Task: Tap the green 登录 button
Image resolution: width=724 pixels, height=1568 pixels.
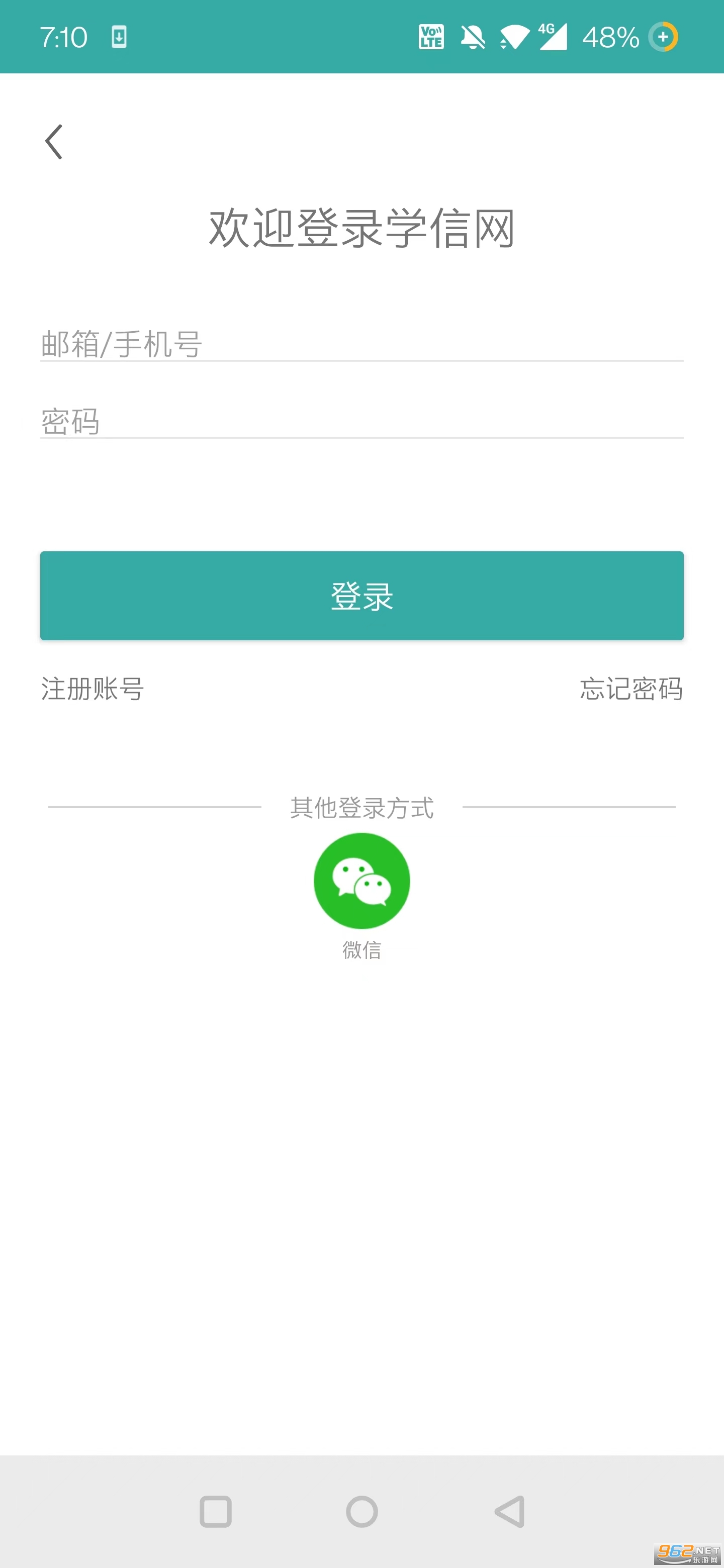Action: click(x=361, y=596)
